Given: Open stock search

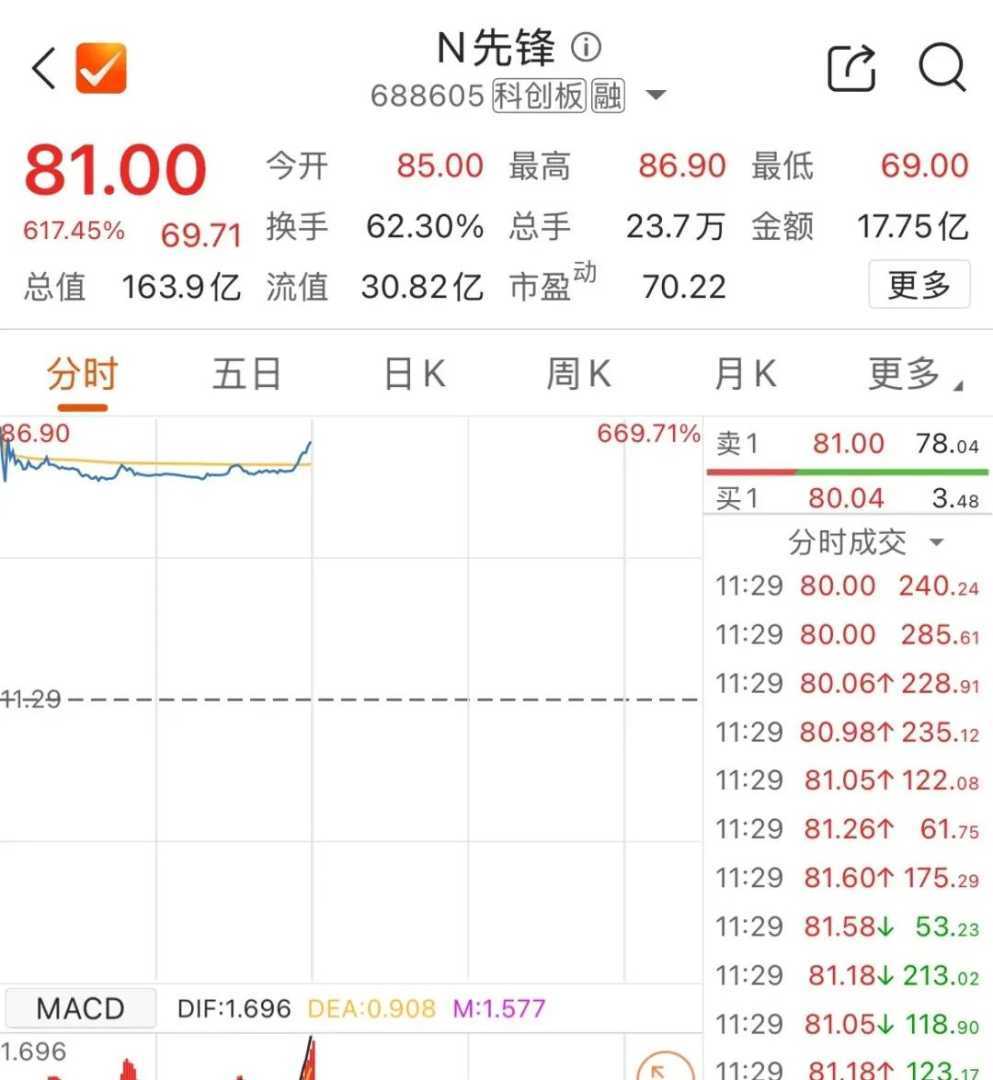Looking at the screenshot, I should 941,68.
